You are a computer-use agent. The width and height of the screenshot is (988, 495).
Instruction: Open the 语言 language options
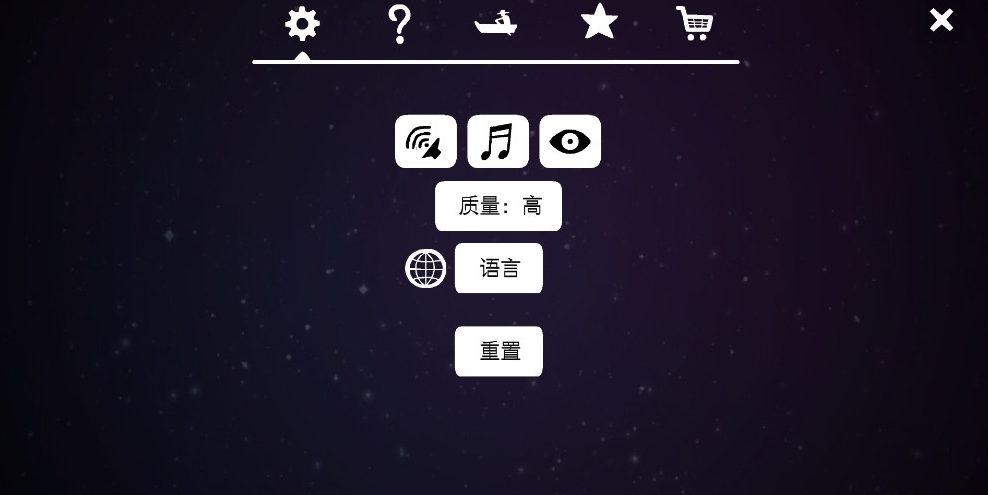(499, 268)
